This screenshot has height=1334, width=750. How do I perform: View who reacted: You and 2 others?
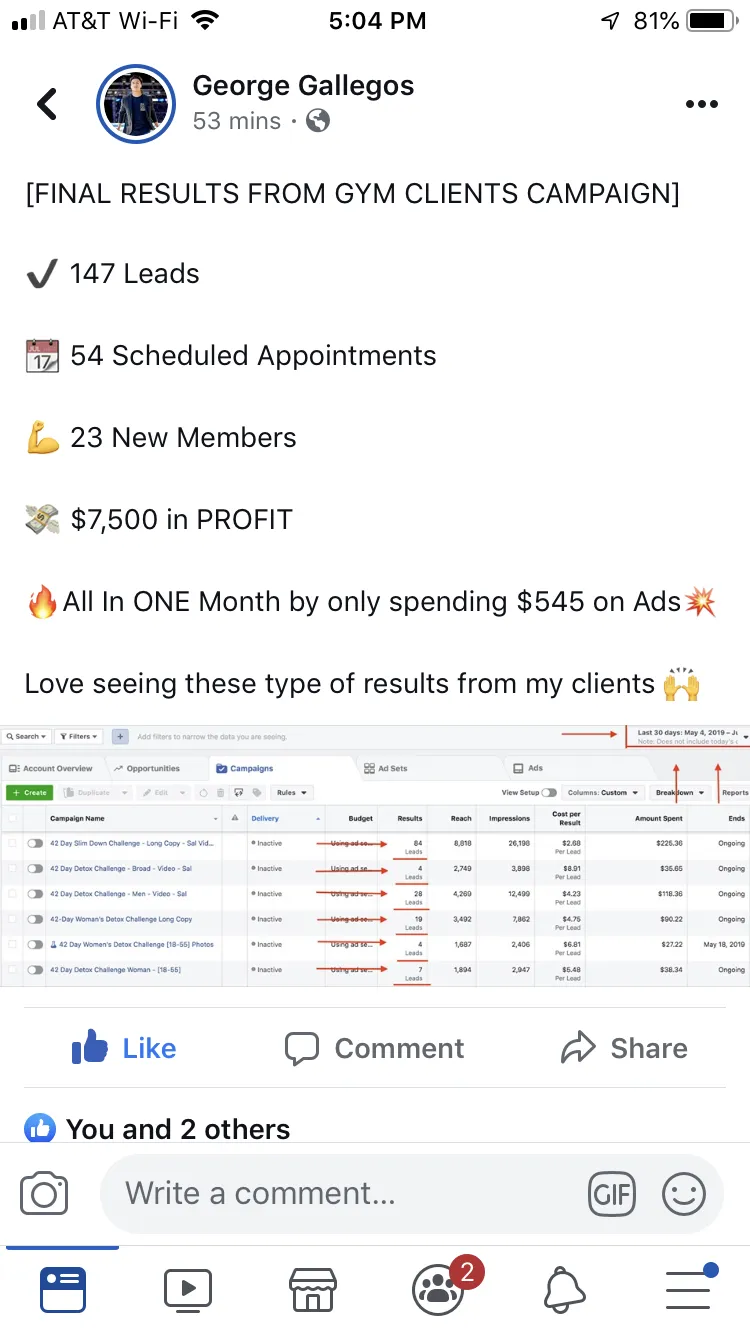(x=158, y=1129)
